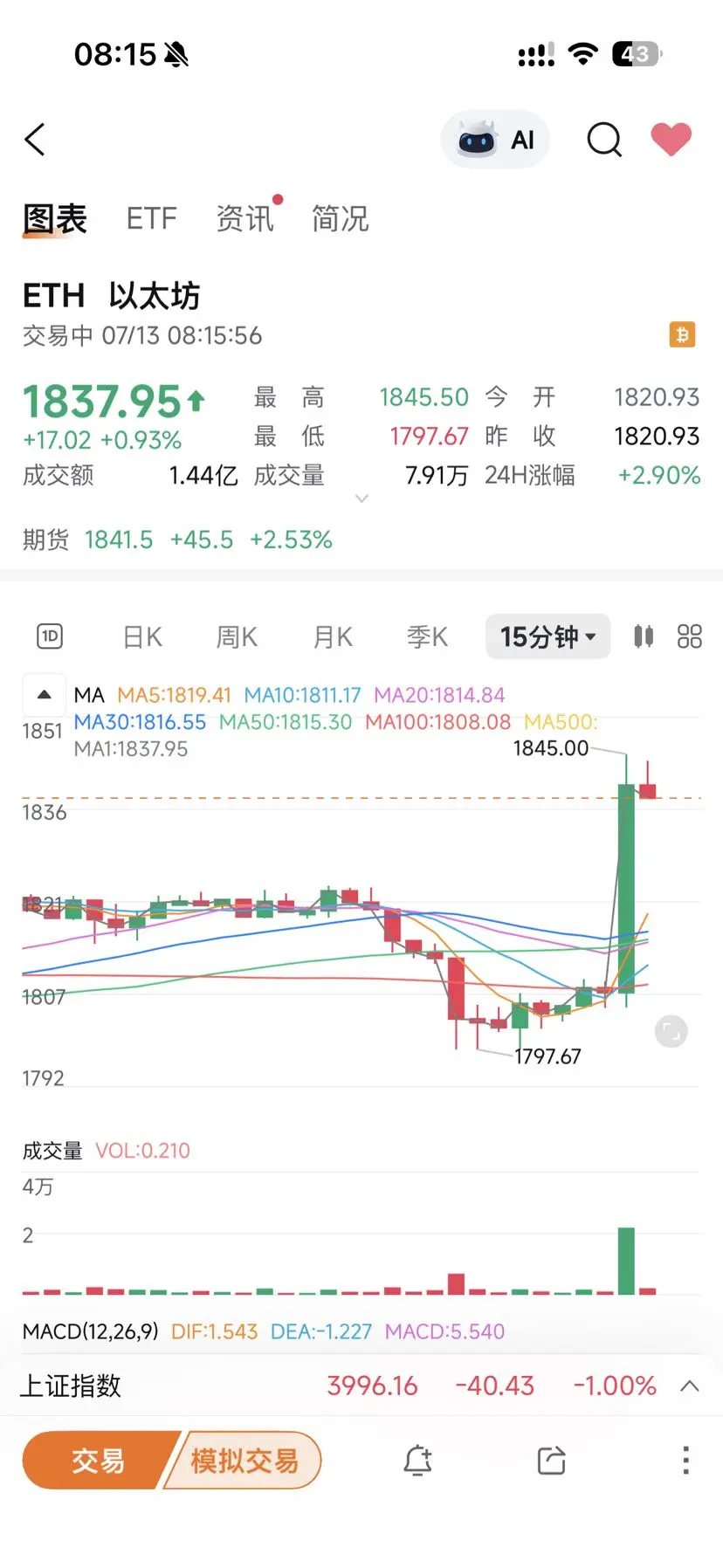Switch to the 简况 tab

click(x=340, y=218)
